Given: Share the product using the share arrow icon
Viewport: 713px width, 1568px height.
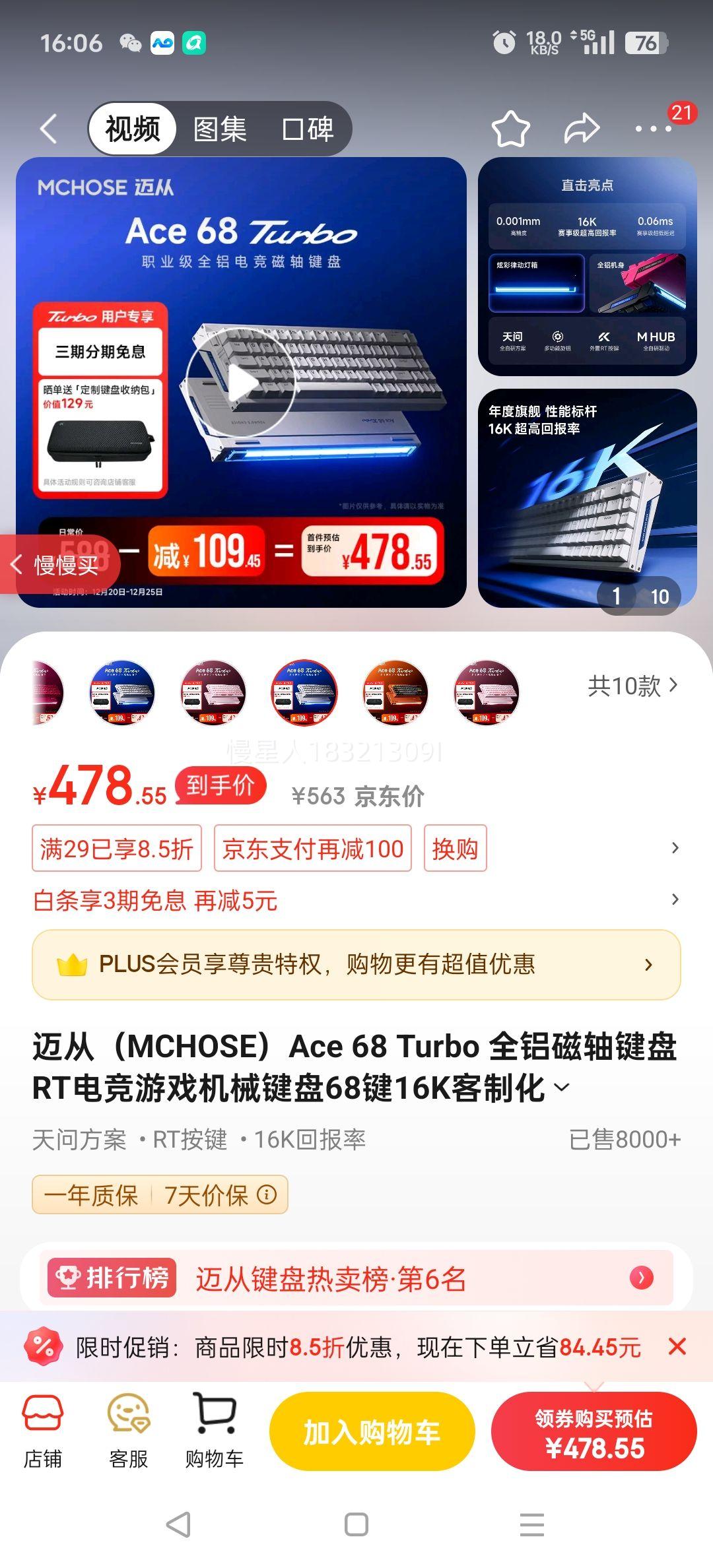Looking at the screenshot, I should tap(582, 127).
